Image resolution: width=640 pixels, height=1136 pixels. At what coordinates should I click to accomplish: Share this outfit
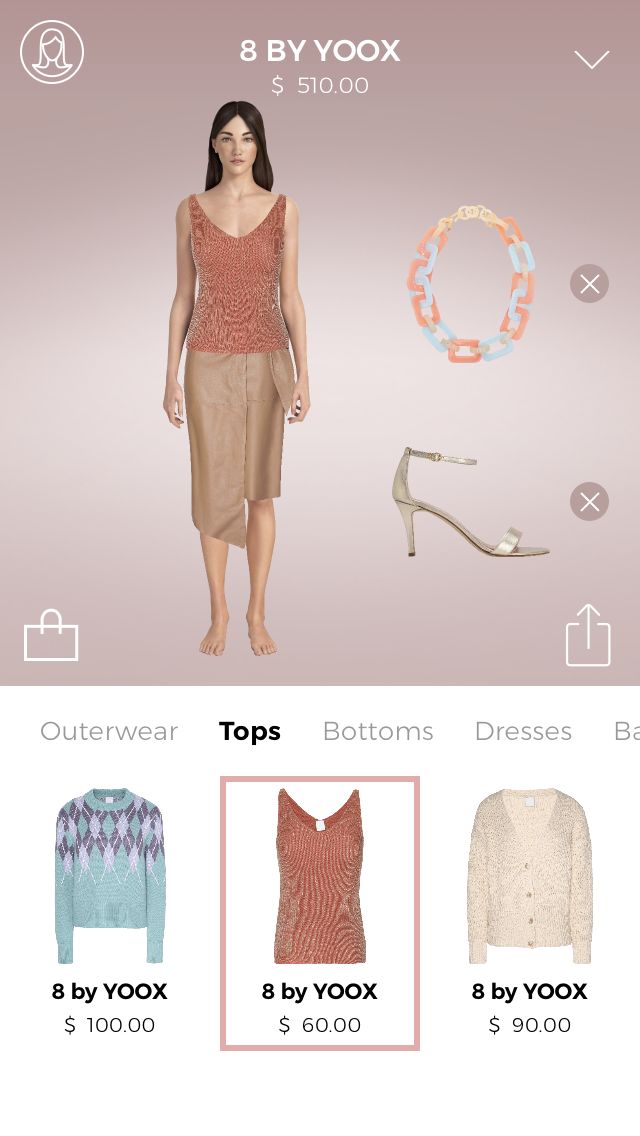tap(588, 635)
